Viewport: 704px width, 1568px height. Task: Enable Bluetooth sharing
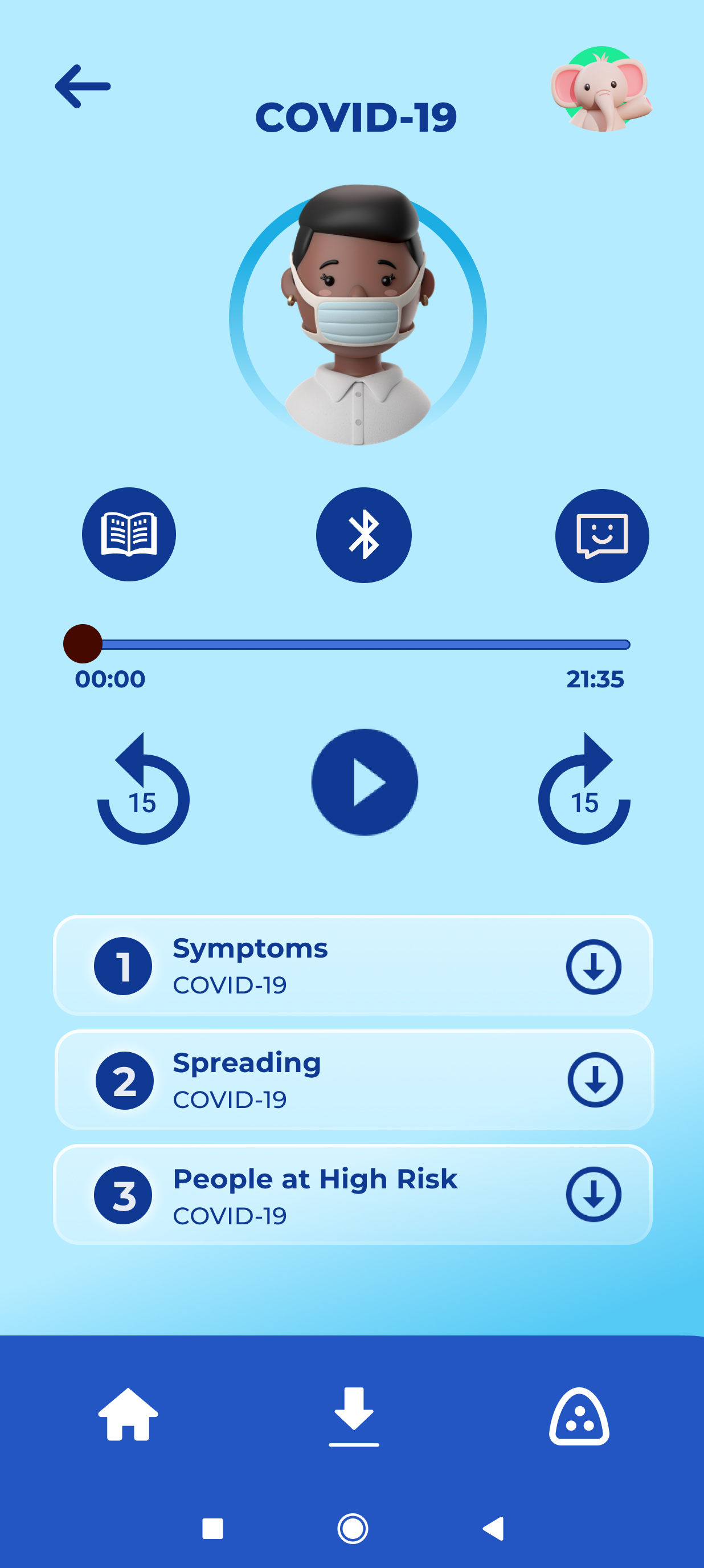[x=363, y=534]
